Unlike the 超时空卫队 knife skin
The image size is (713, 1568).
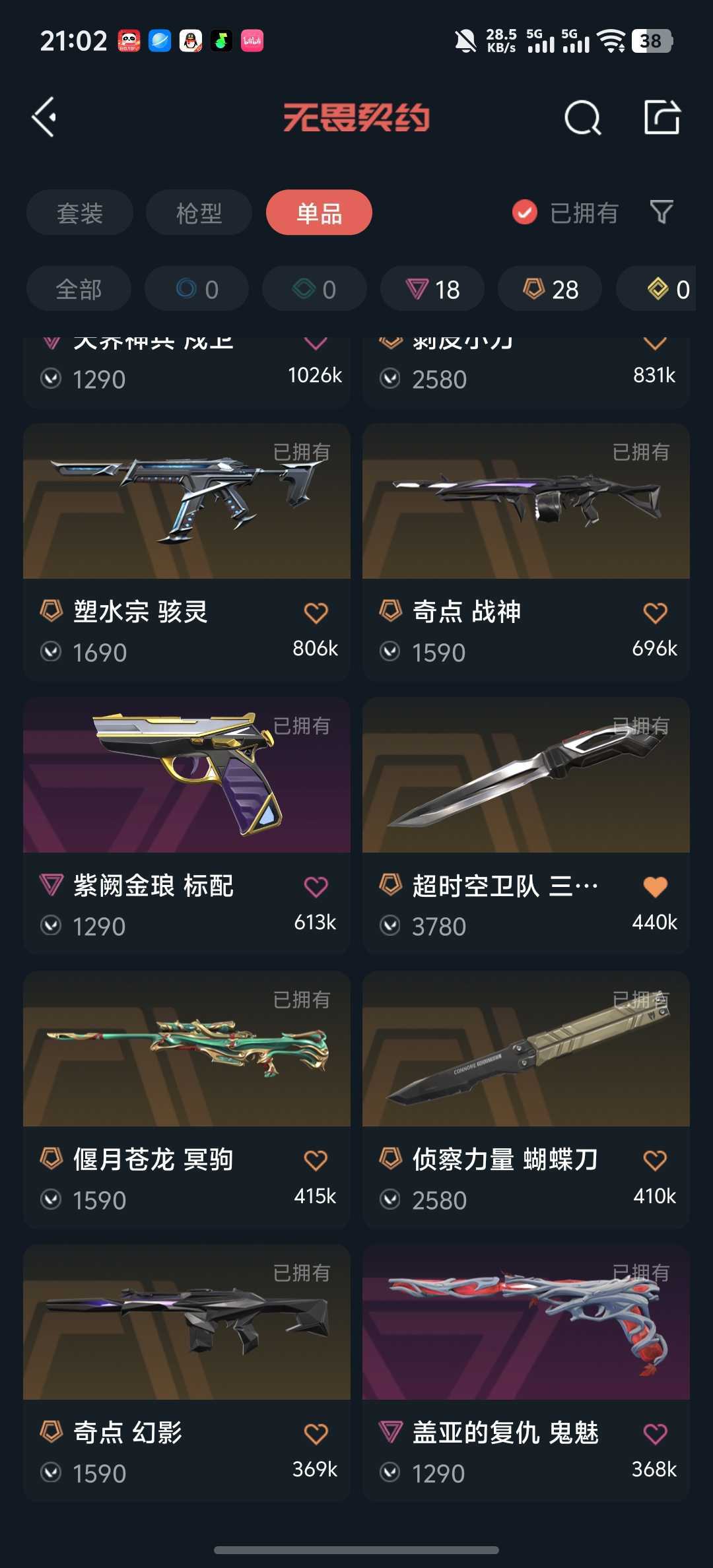(x=655, y=886)
